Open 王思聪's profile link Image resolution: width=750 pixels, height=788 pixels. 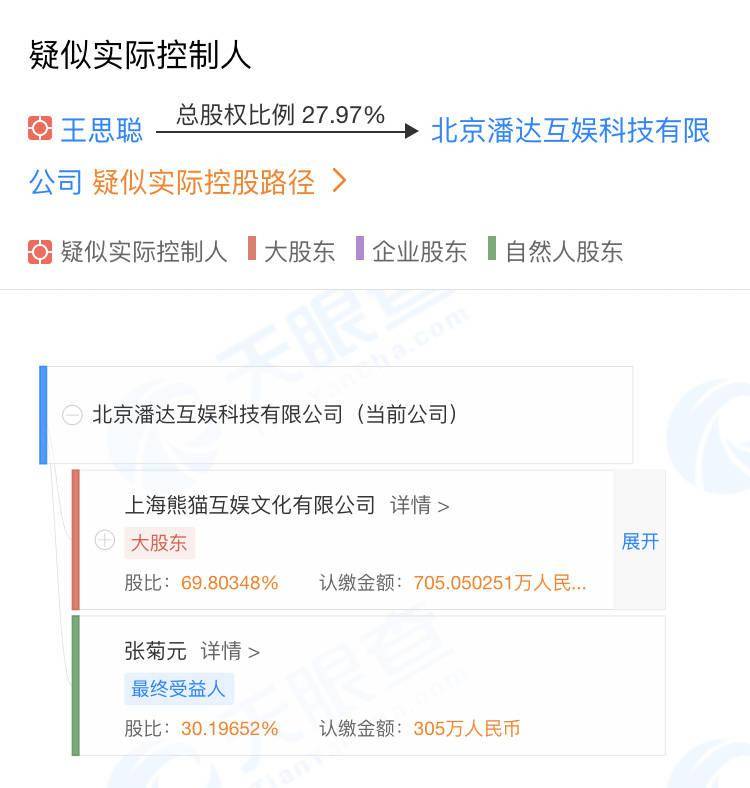coord(101,130)
